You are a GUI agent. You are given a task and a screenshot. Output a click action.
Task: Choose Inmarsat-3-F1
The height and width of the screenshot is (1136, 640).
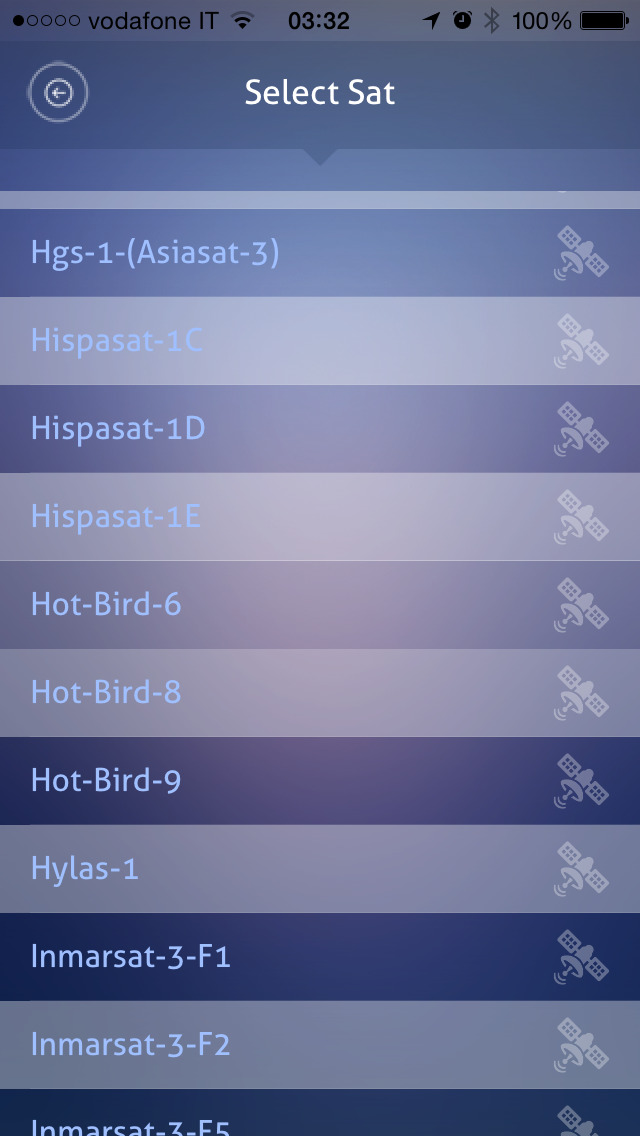(320, 957)
